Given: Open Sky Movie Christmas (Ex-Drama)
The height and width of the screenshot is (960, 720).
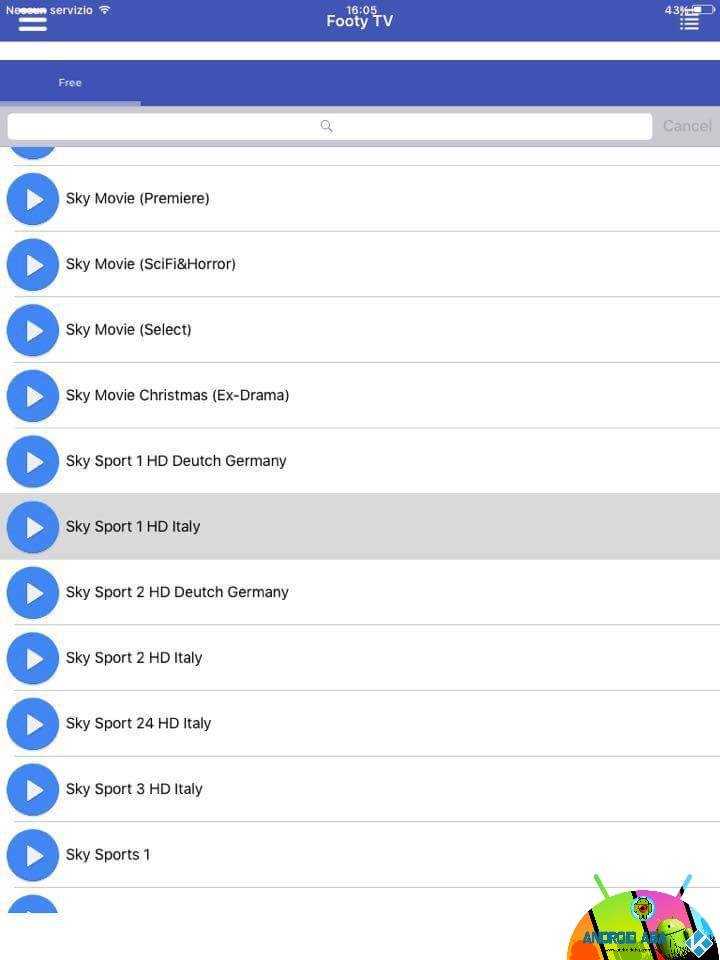Looking at the screenshot, I should (x=178, y=395).
